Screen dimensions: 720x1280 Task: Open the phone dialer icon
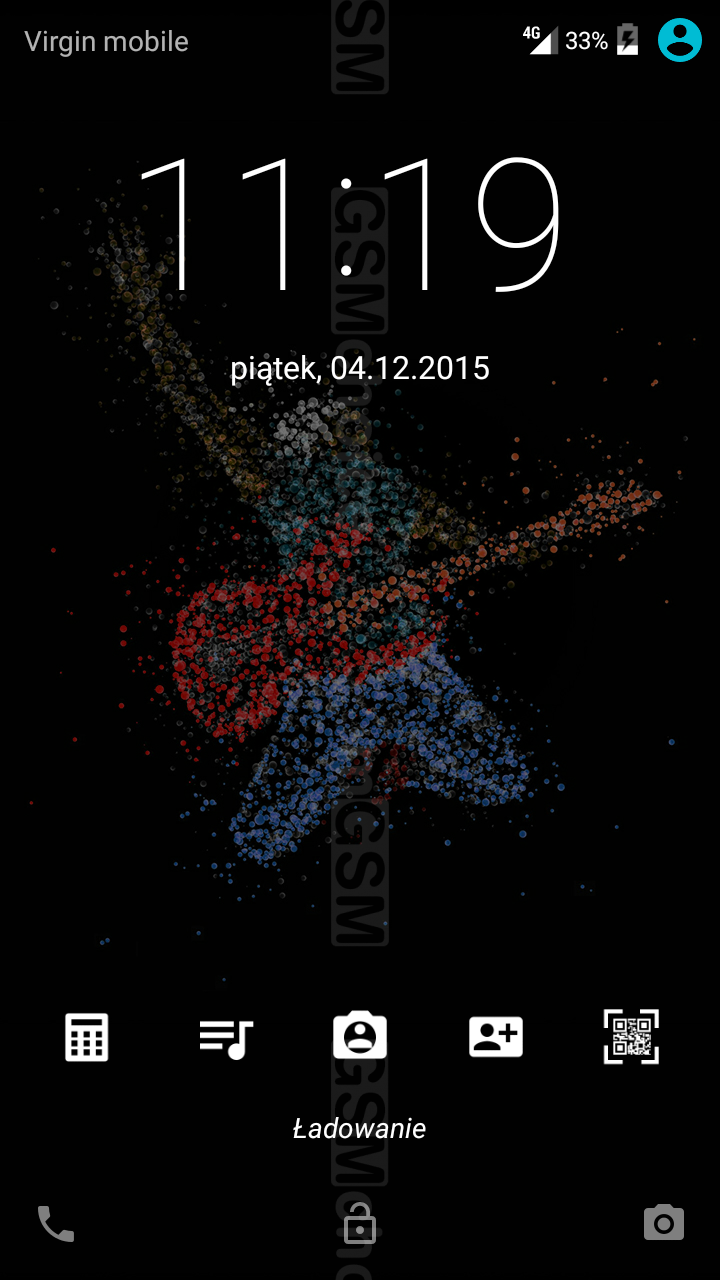(56, 1223)
